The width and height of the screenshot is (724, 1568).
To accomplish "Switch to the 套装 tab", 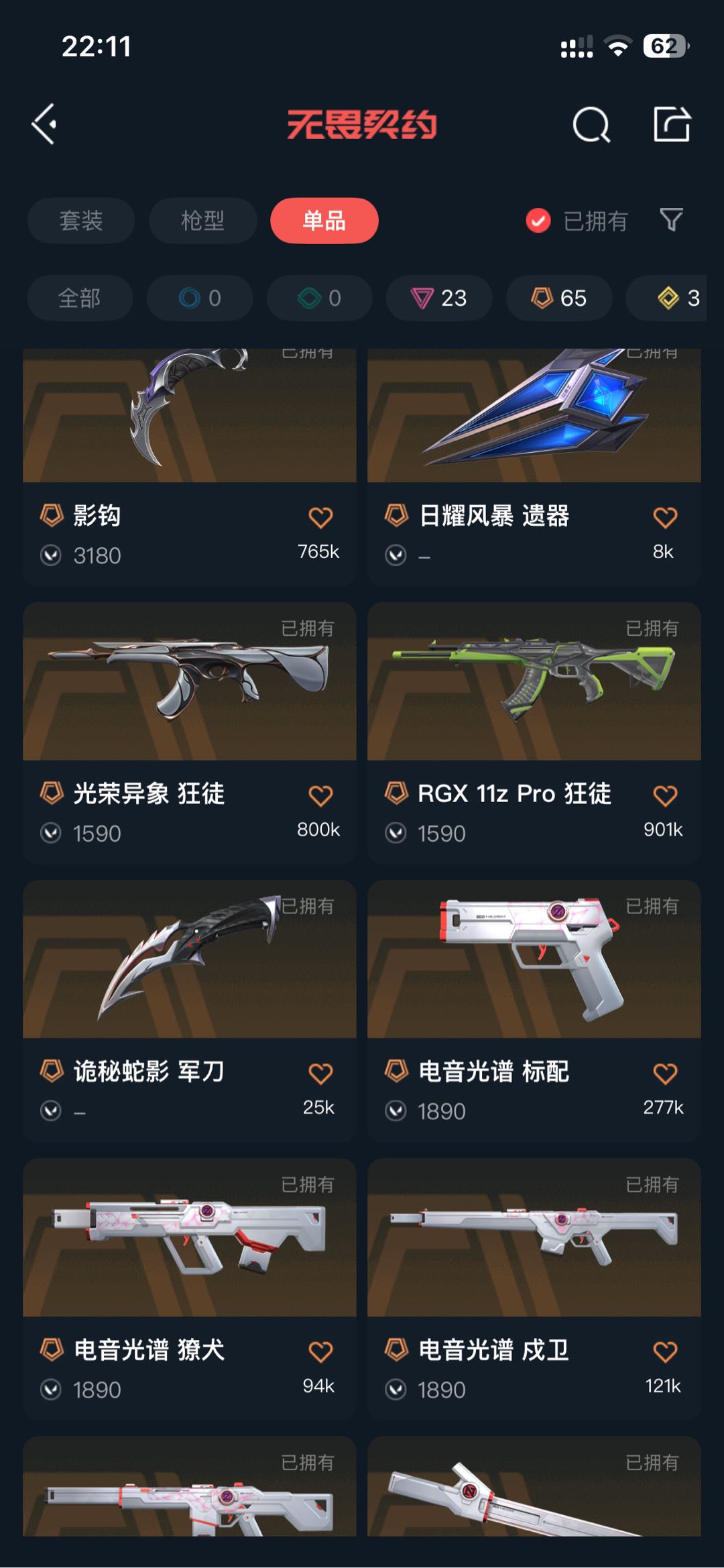I will pos(80,221).
